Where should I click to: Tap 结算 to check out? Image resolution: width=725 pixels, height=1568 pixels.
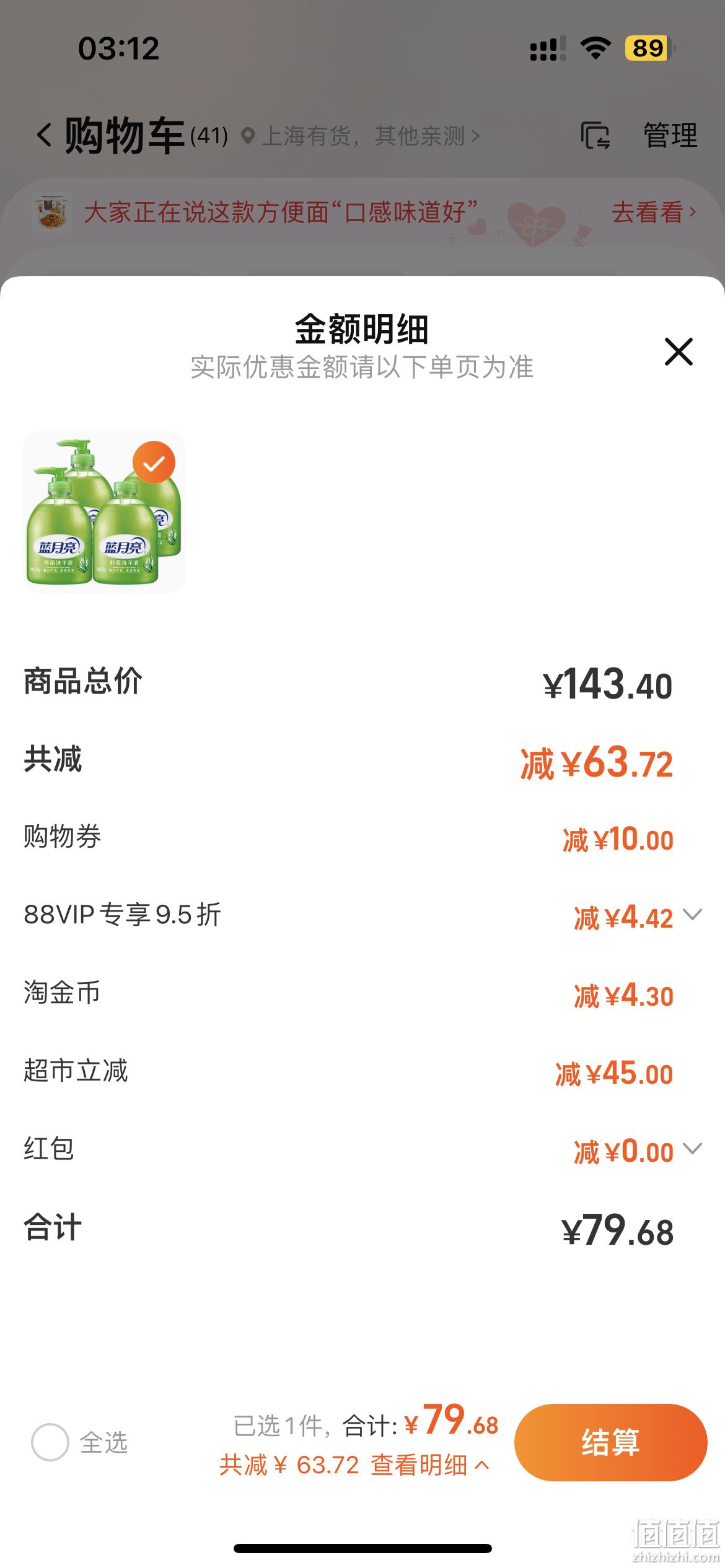point(610,1442)
